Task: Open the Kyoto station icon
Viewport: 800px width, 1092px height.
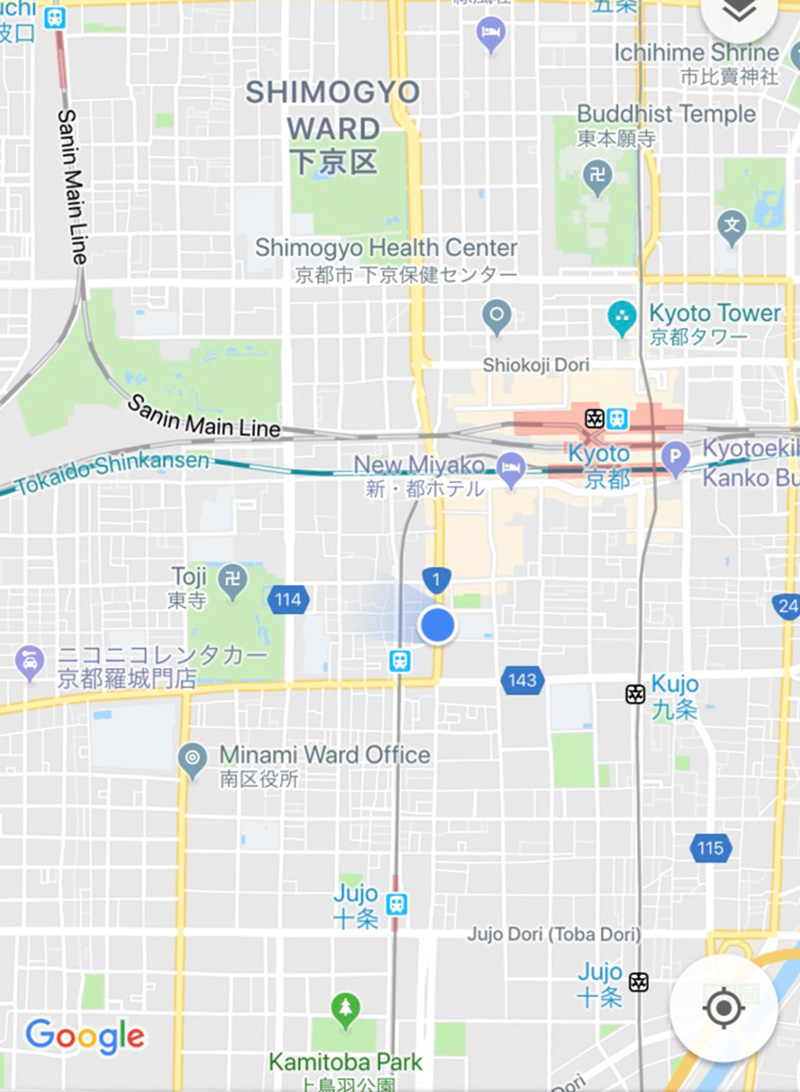Action: (606, 418)
